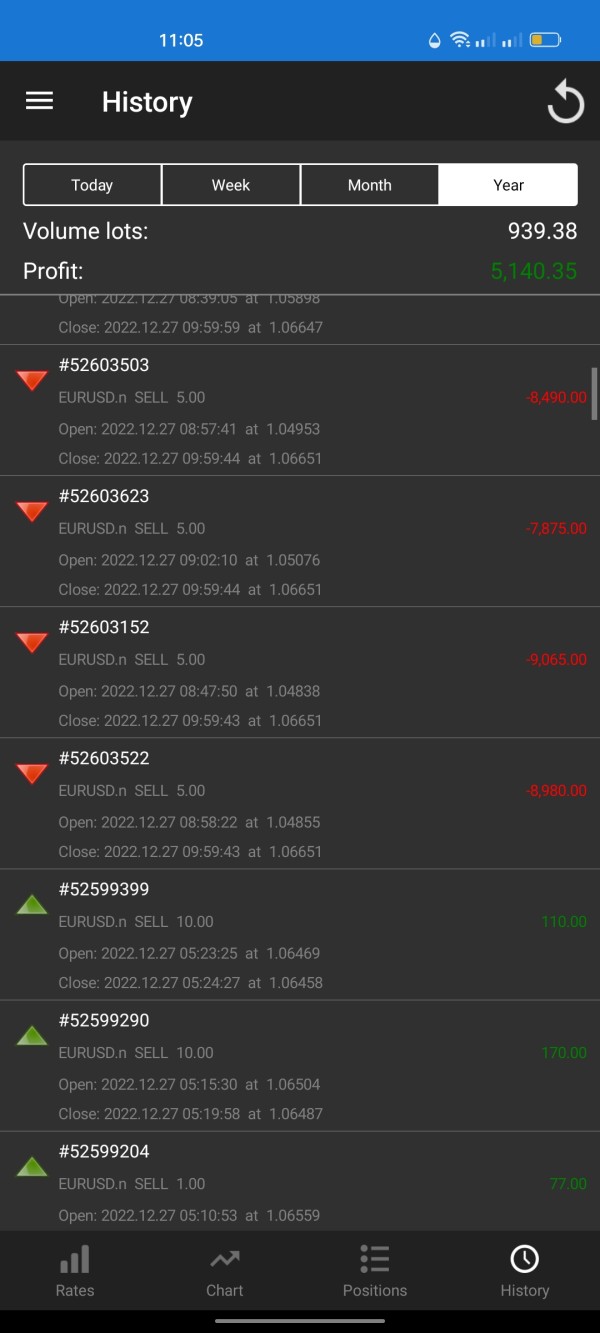Open trade #52603152
Viewport: 600px width, 1333px height.
click(300, 672)
